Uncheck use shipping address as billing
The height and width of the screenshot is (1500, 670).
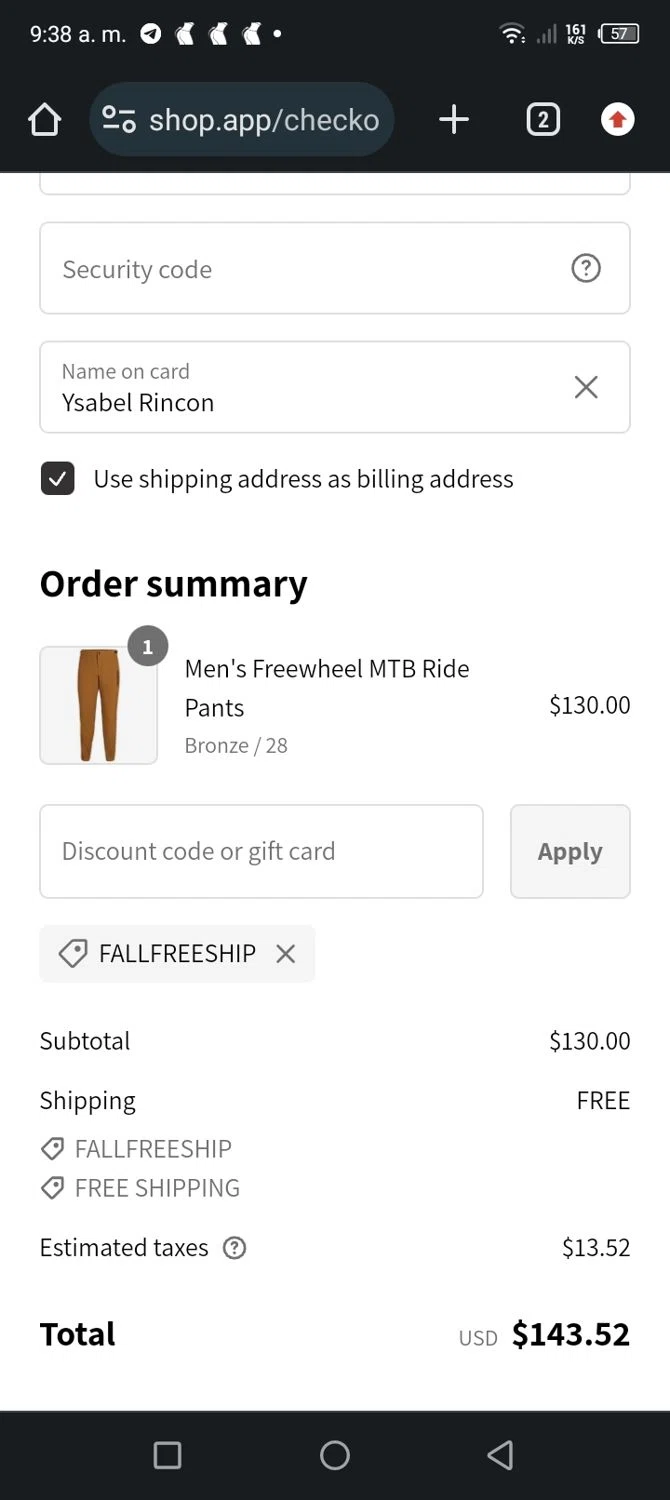(x=58, y=479)
